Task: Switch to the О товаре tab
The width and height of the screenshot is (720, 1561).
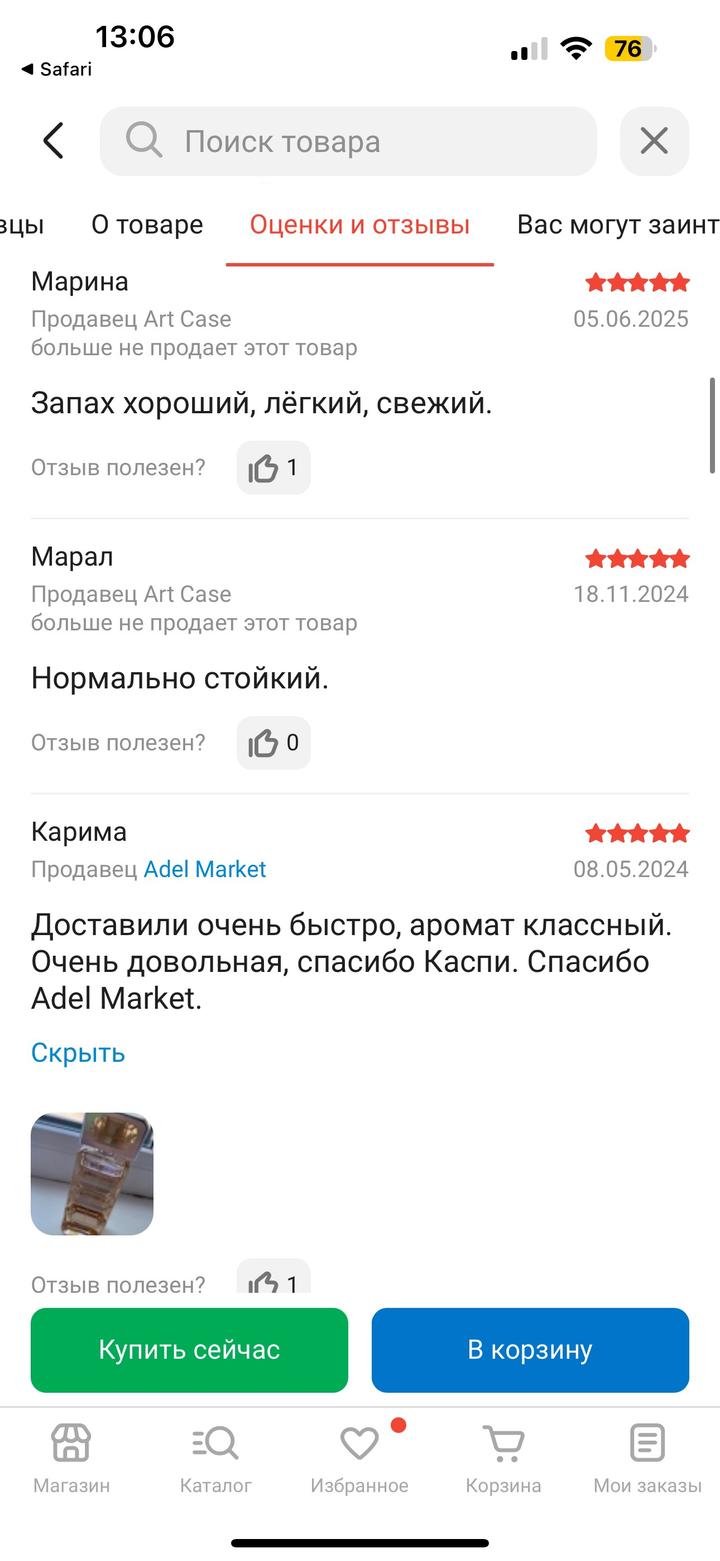Action: (x=147, y=225)
